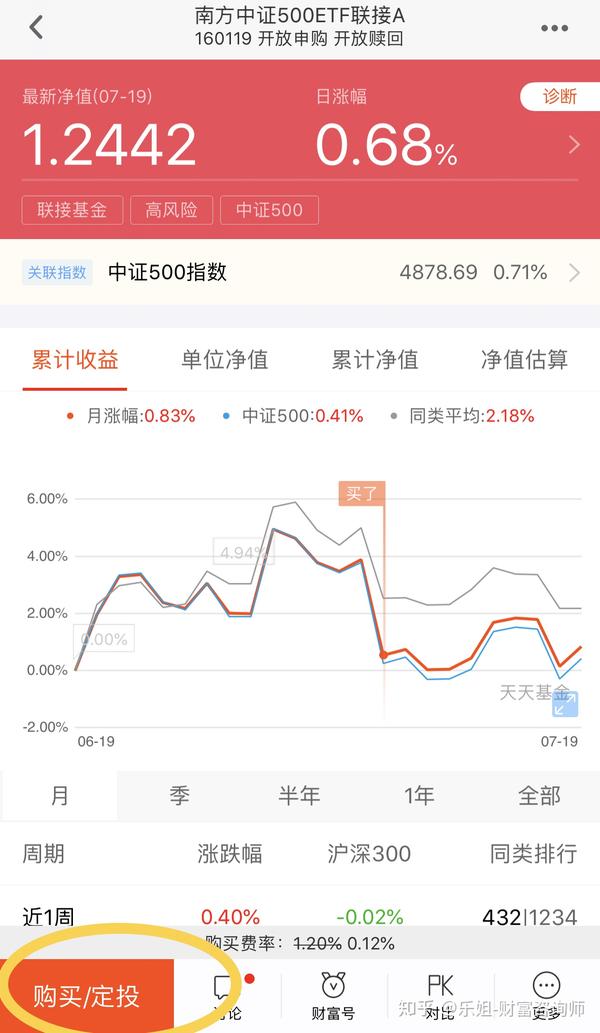Viewport: 600px width, 1033px height.
Task: Choose the 全部 period range
Action: point(539,796)
